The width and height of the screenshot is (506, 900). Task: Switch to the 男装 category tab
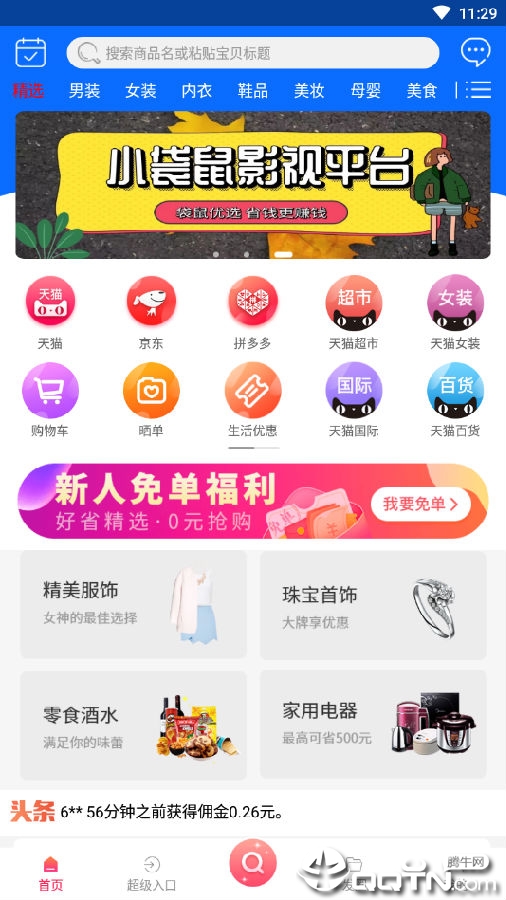(x=84, y=90)
